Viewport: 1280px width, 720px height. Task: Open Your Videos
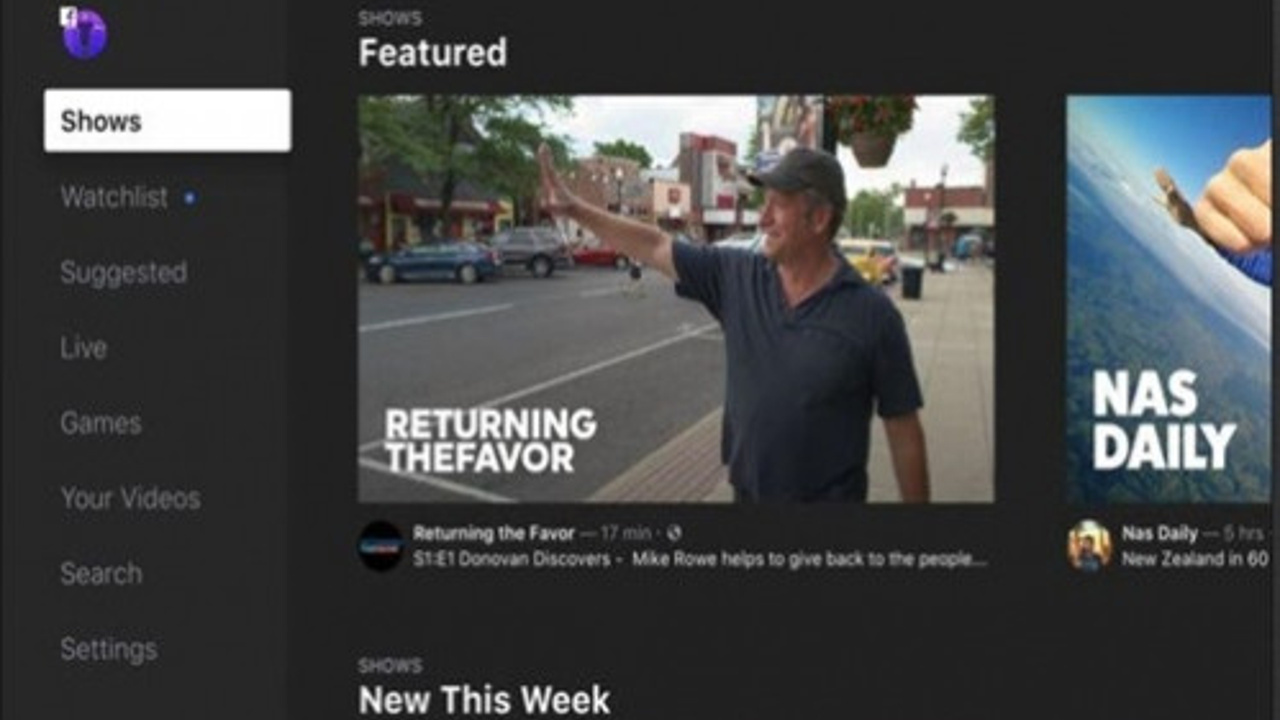click(130, 498)
